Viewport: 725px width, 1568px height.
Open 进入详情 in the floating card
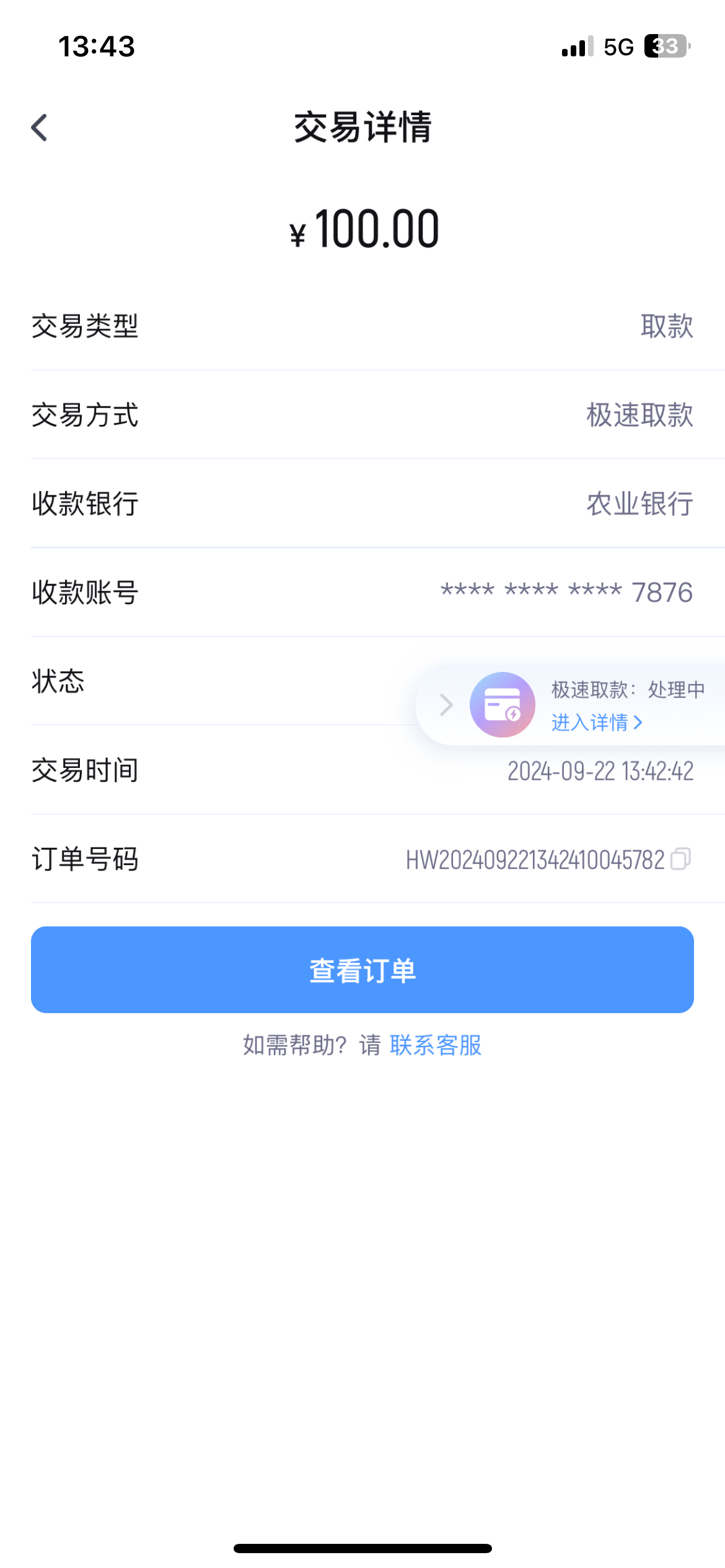point(596,722)
